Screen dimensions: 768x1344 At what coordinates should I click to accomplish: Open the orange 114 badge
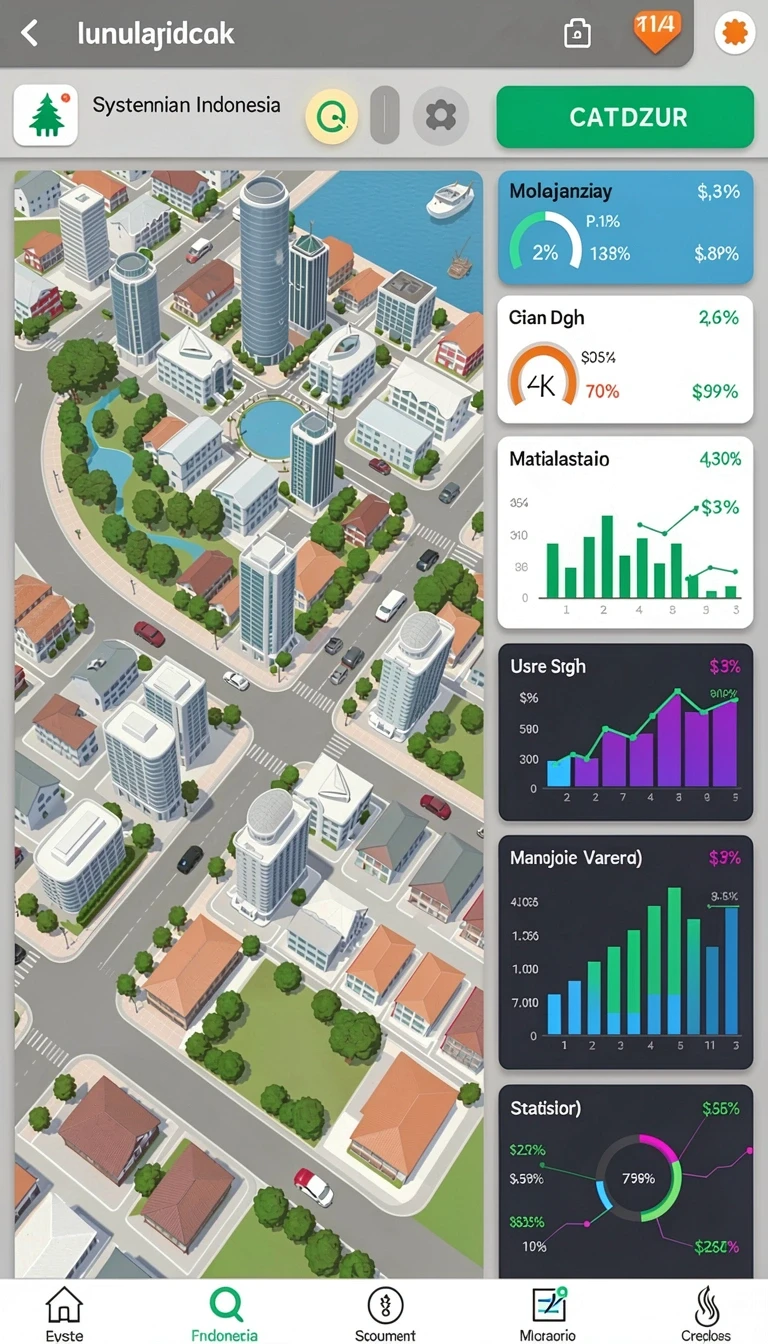point(656,31)
